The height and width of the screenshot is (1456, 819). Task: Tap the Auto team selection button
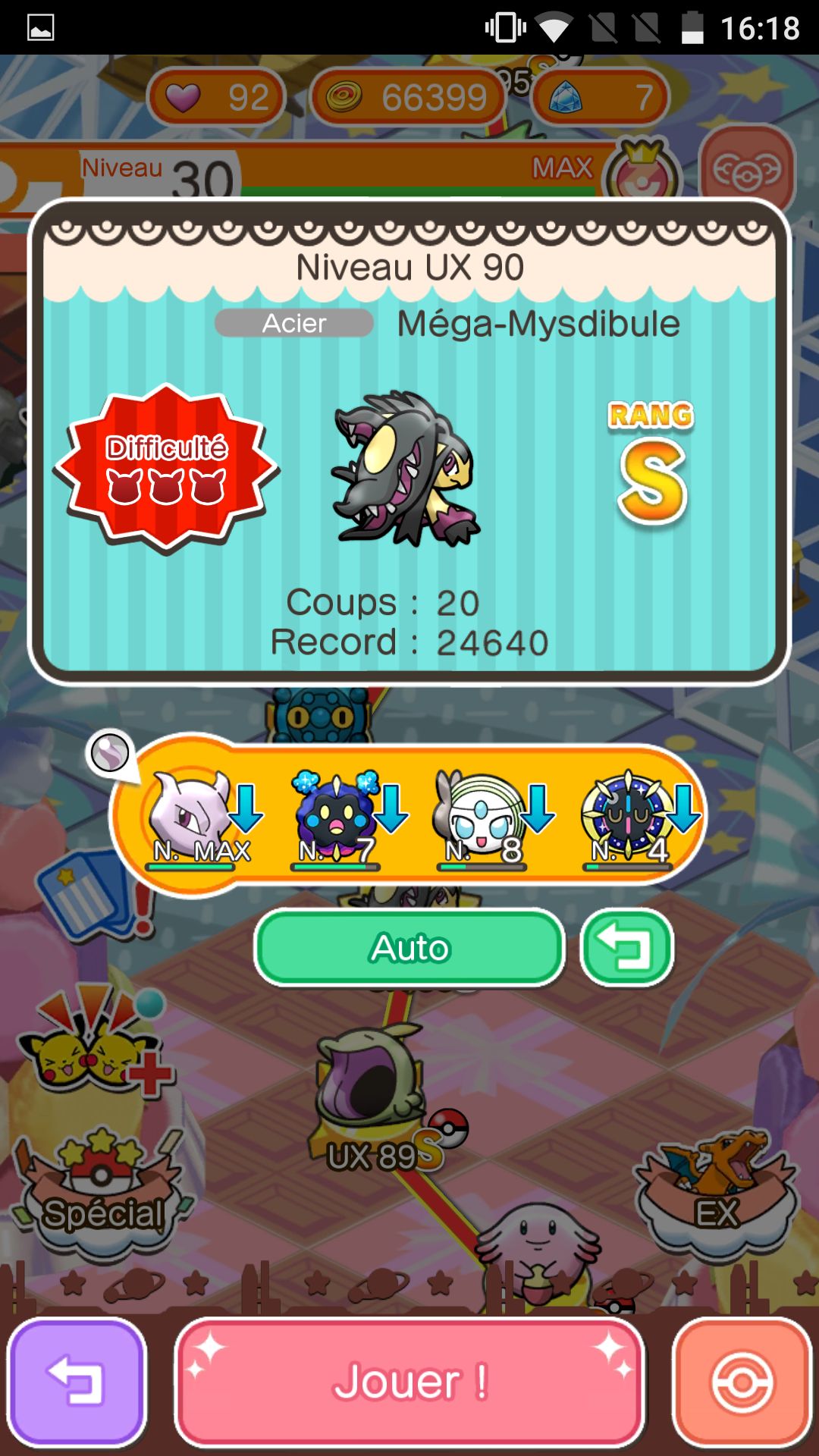point(409,948)
